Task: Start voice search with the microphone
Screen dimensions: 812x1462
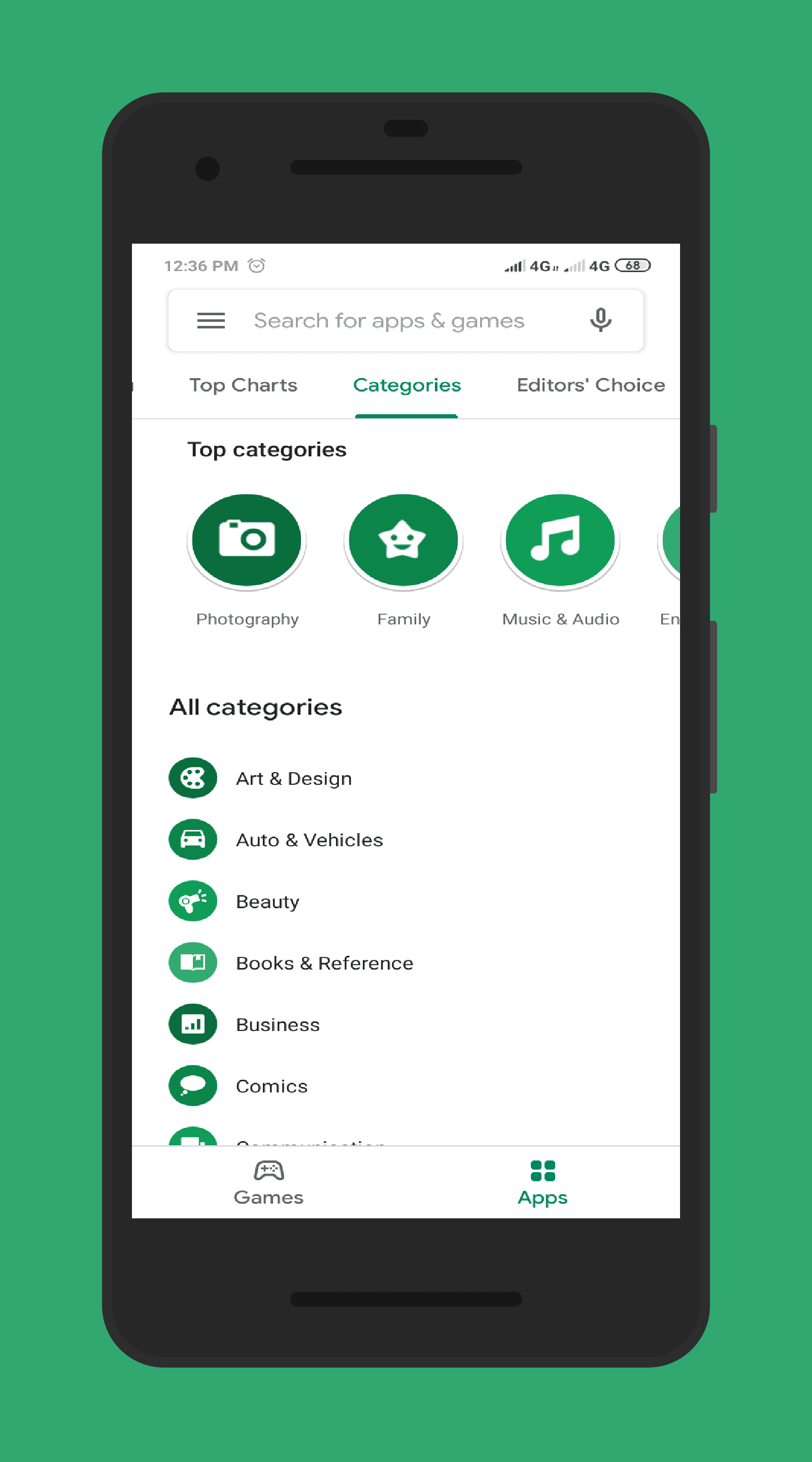Action: coord(600,320)
